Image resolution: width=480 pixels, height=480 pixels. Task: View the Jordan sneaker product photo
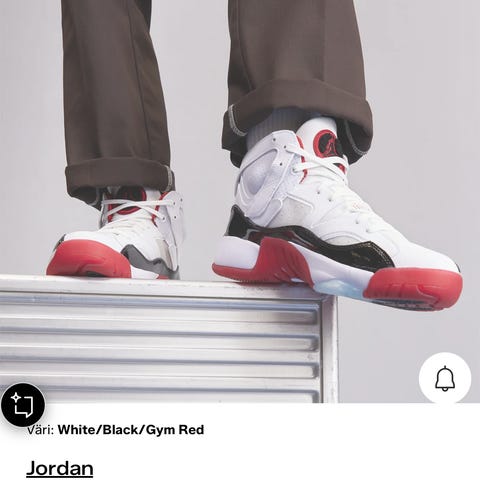[x=240, y=201]
